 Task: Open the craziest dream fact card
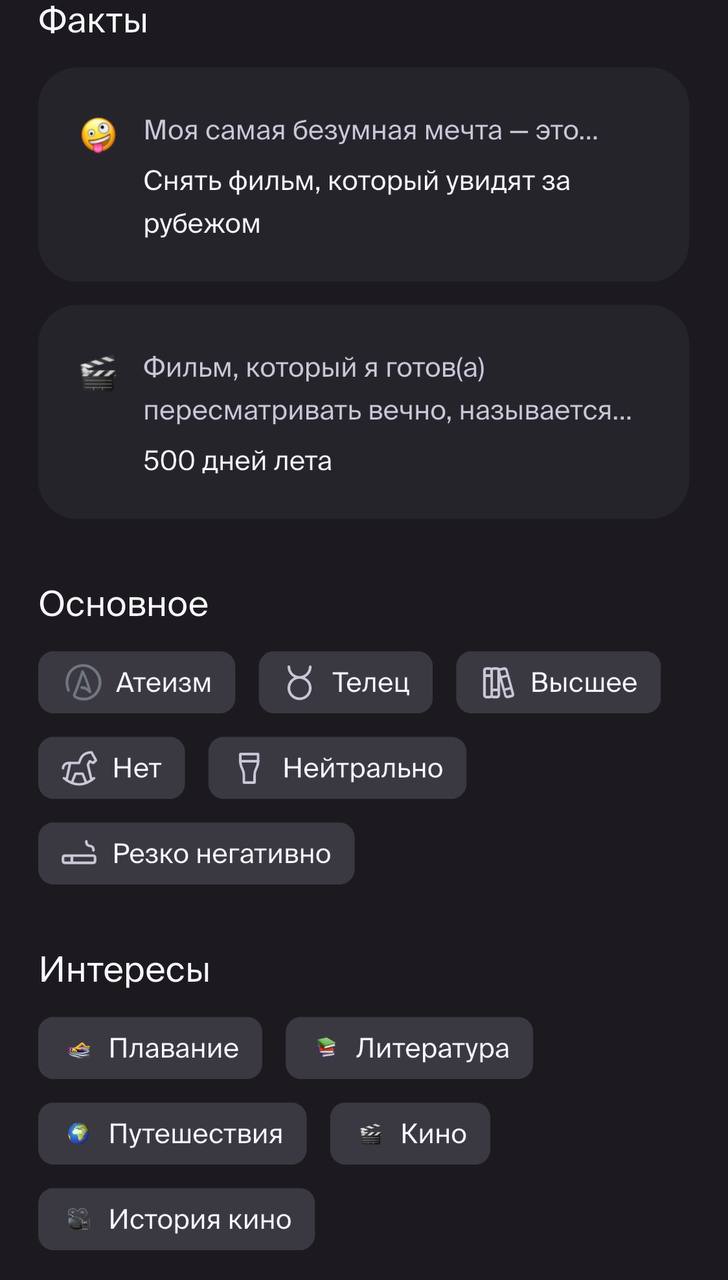[x=363, y=175]
